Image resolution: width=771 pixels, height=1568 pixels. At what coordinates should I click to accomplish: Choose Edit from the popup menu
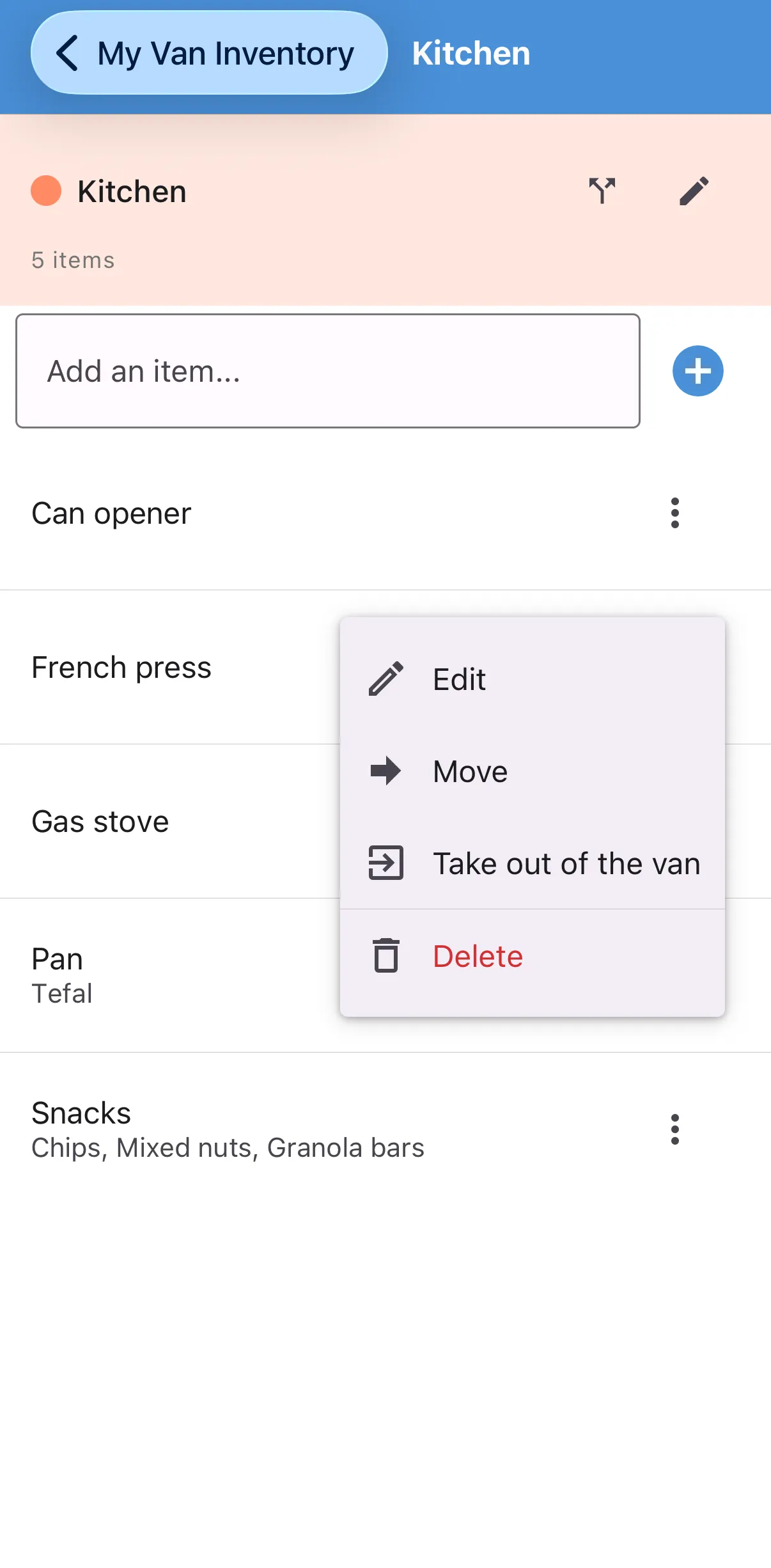(x=459, y=679)
